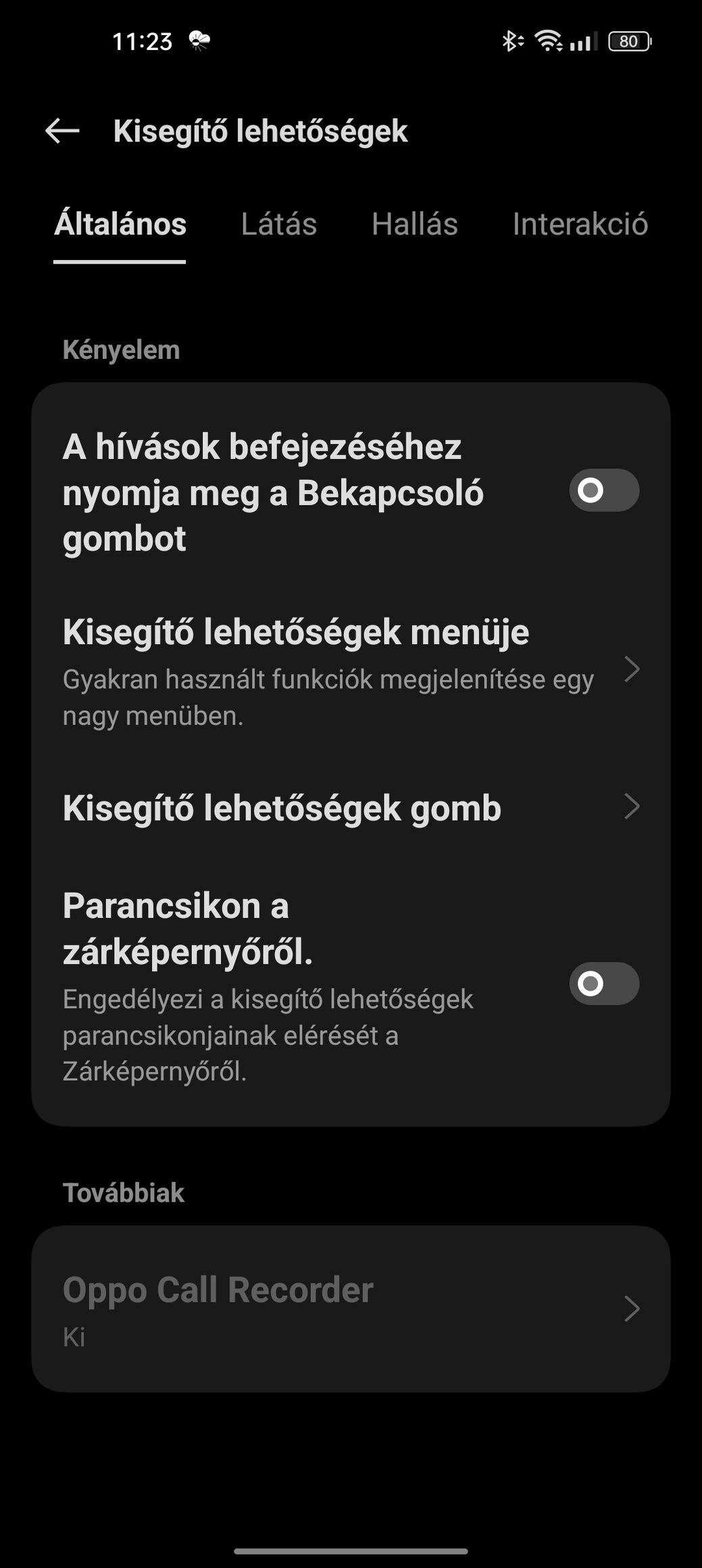The width and height of the screenshot is (702, 1568).
Task: Enable the Bekapcsoló gomb call-ending toggle
Action: [604, 490]
